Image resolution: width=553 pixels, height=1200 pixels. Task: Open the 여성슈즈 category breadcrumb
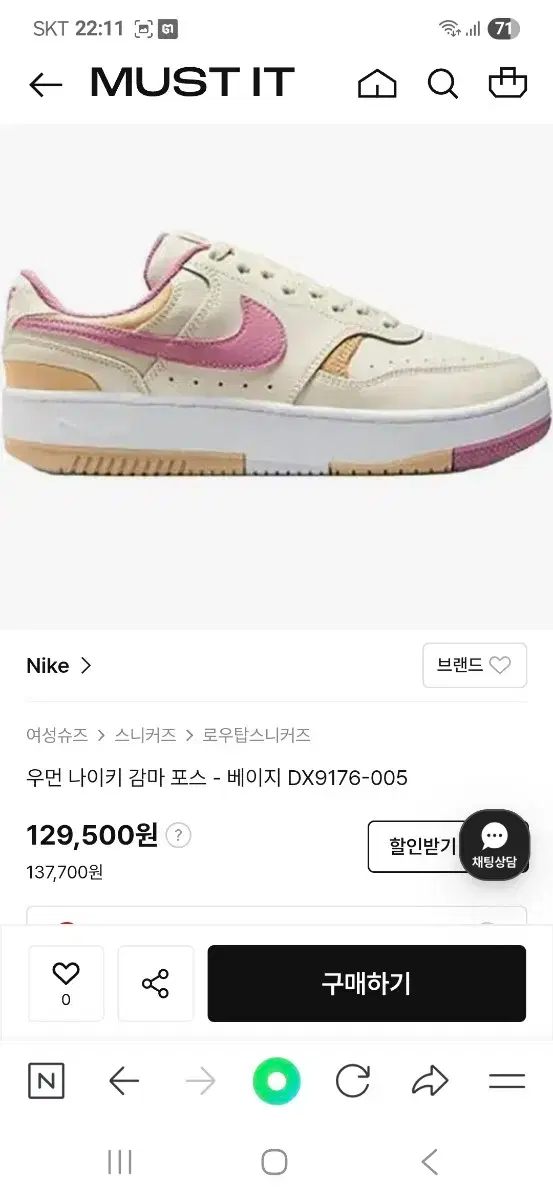[x=57, y=735]
